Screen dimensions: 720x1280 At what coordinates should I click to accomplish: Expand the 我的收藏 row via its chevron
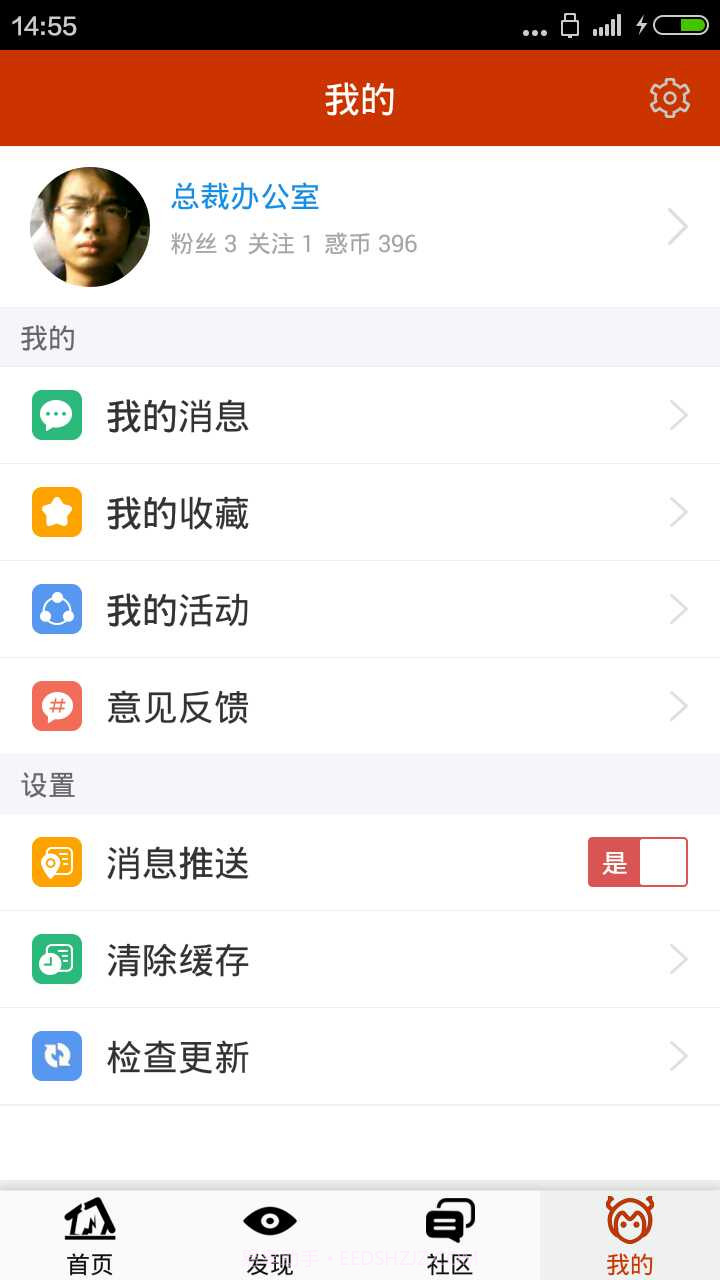pyautogui.click(x=678, y=512)
